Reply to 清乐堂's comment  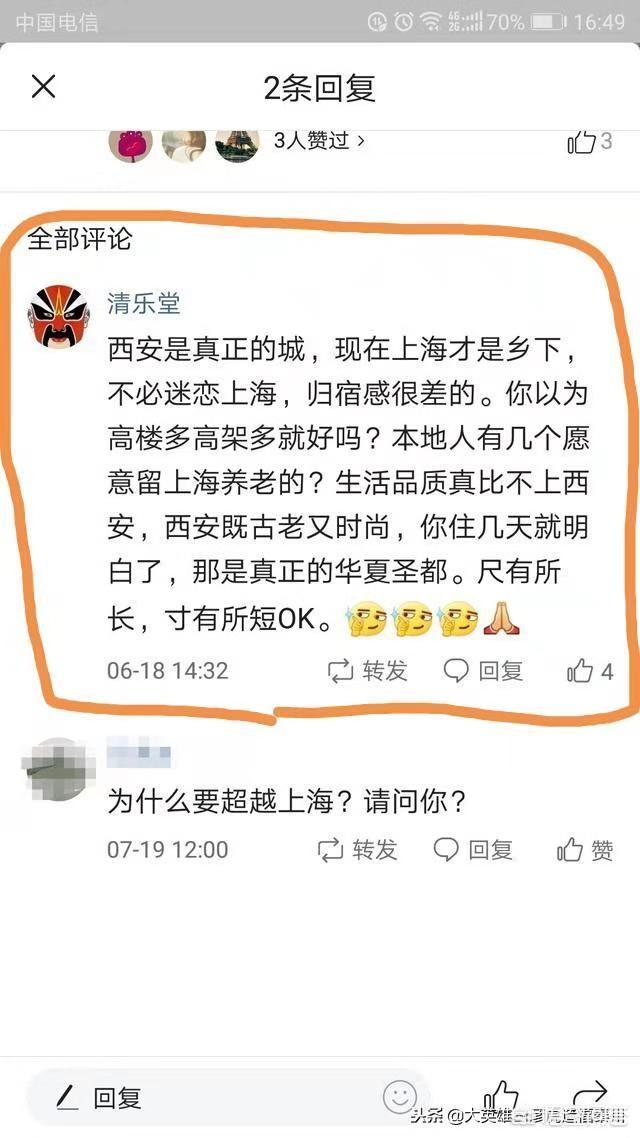484,671
